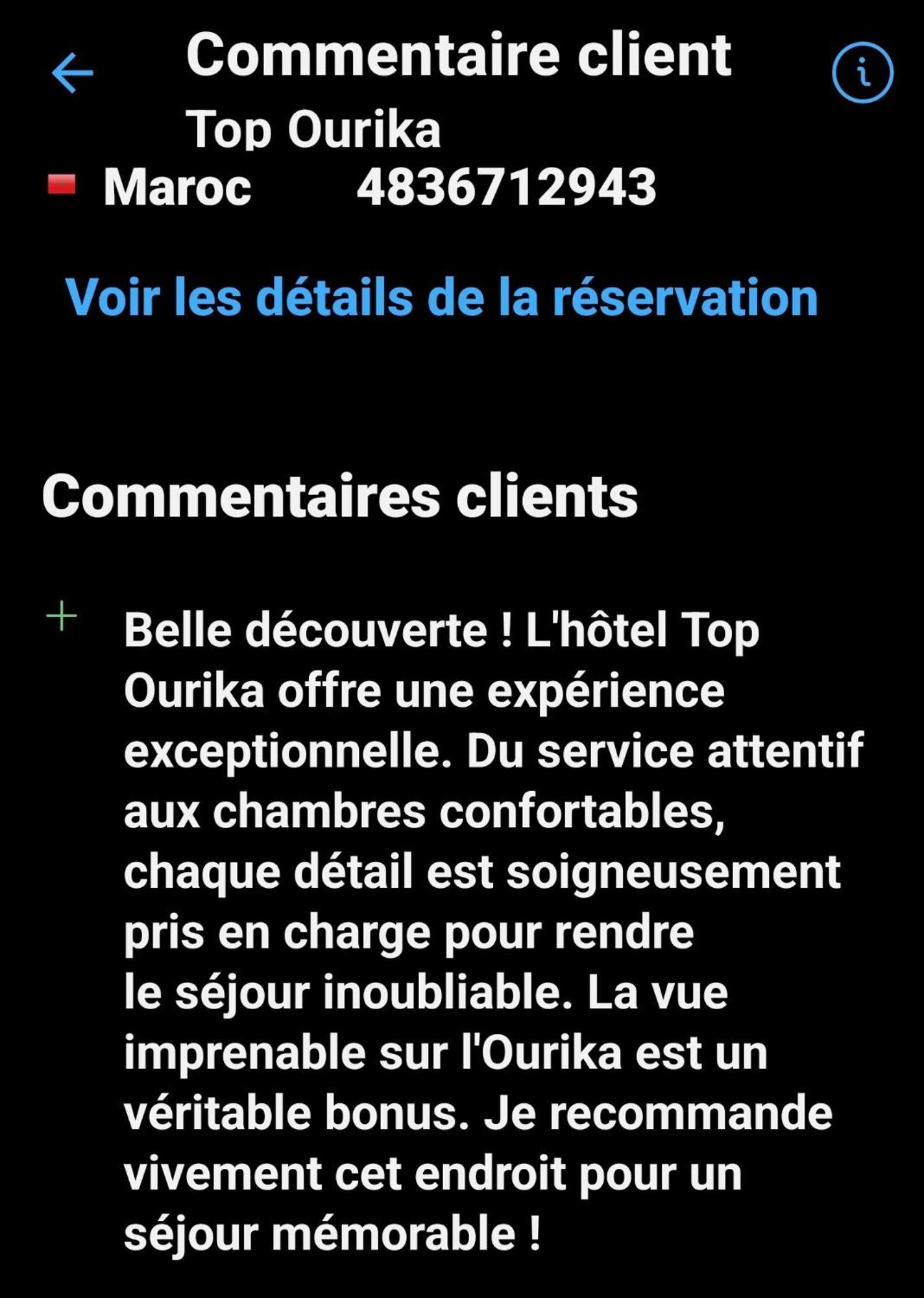Open the info icon
The image size is (924, 1298).
(862, 72)
